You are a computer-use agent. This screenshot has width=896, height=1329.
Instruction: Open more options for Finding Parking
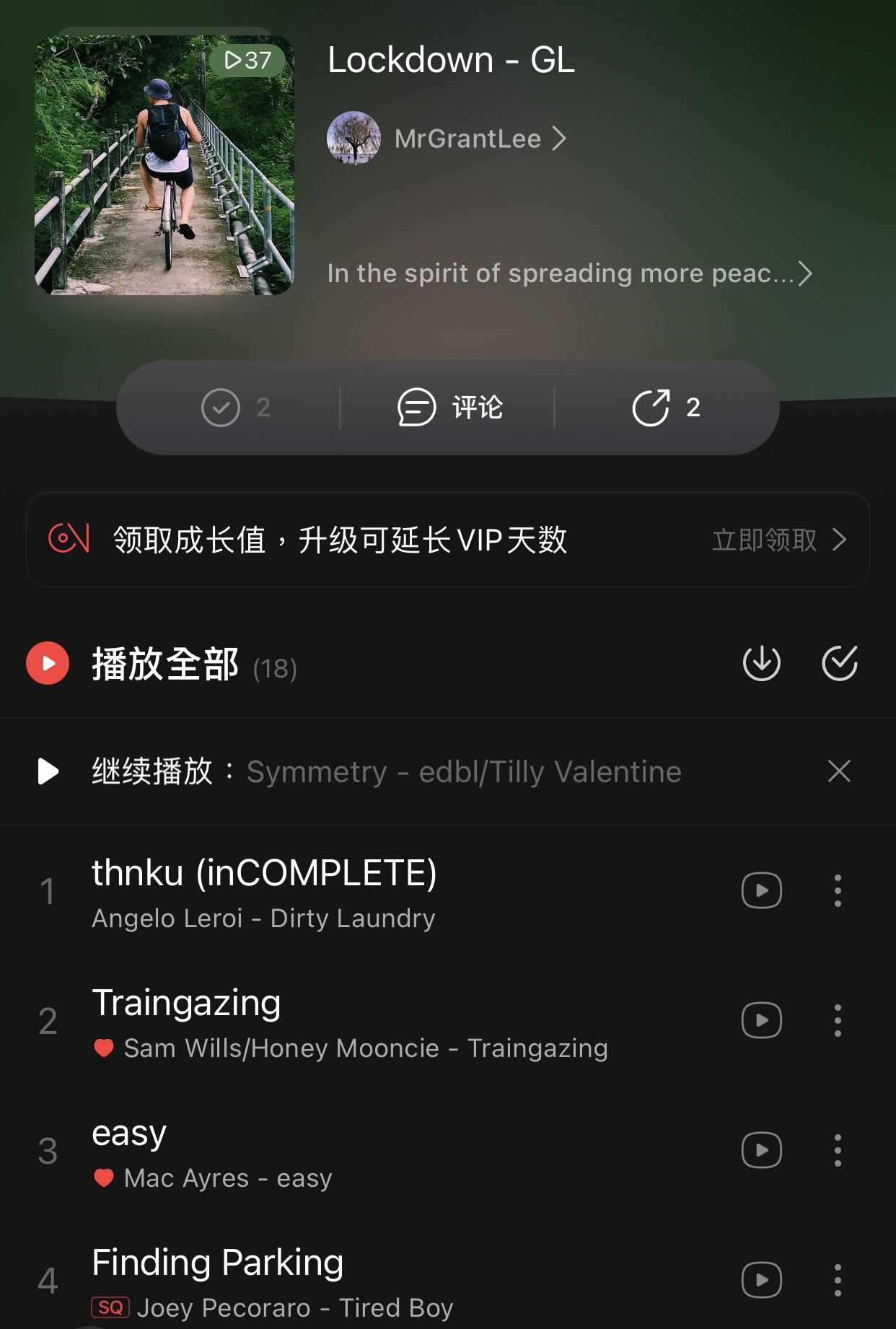pos(838,1280)
